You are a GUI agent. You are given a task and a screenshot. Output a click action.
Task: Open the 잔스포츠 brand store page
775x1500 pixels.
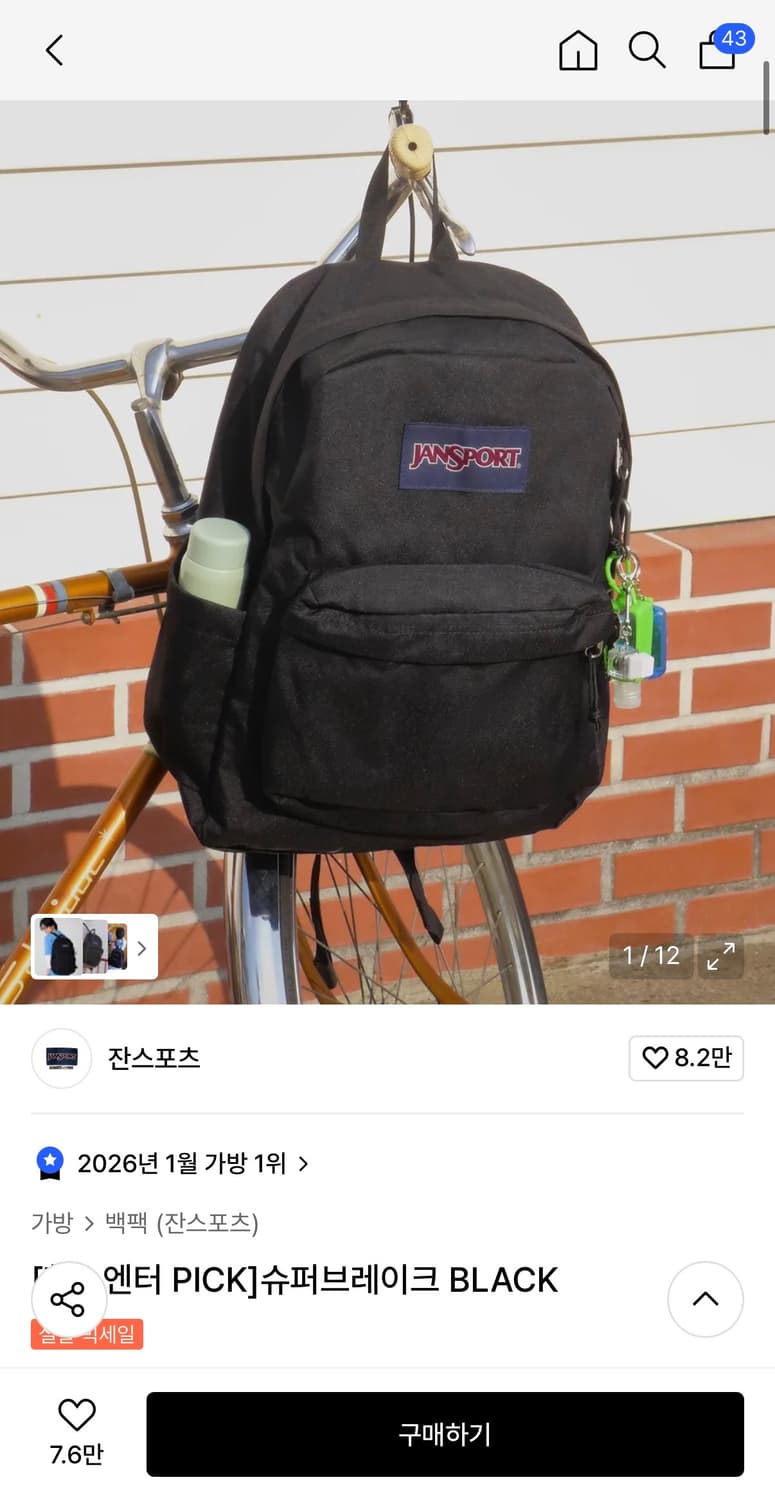[152, 1058]
